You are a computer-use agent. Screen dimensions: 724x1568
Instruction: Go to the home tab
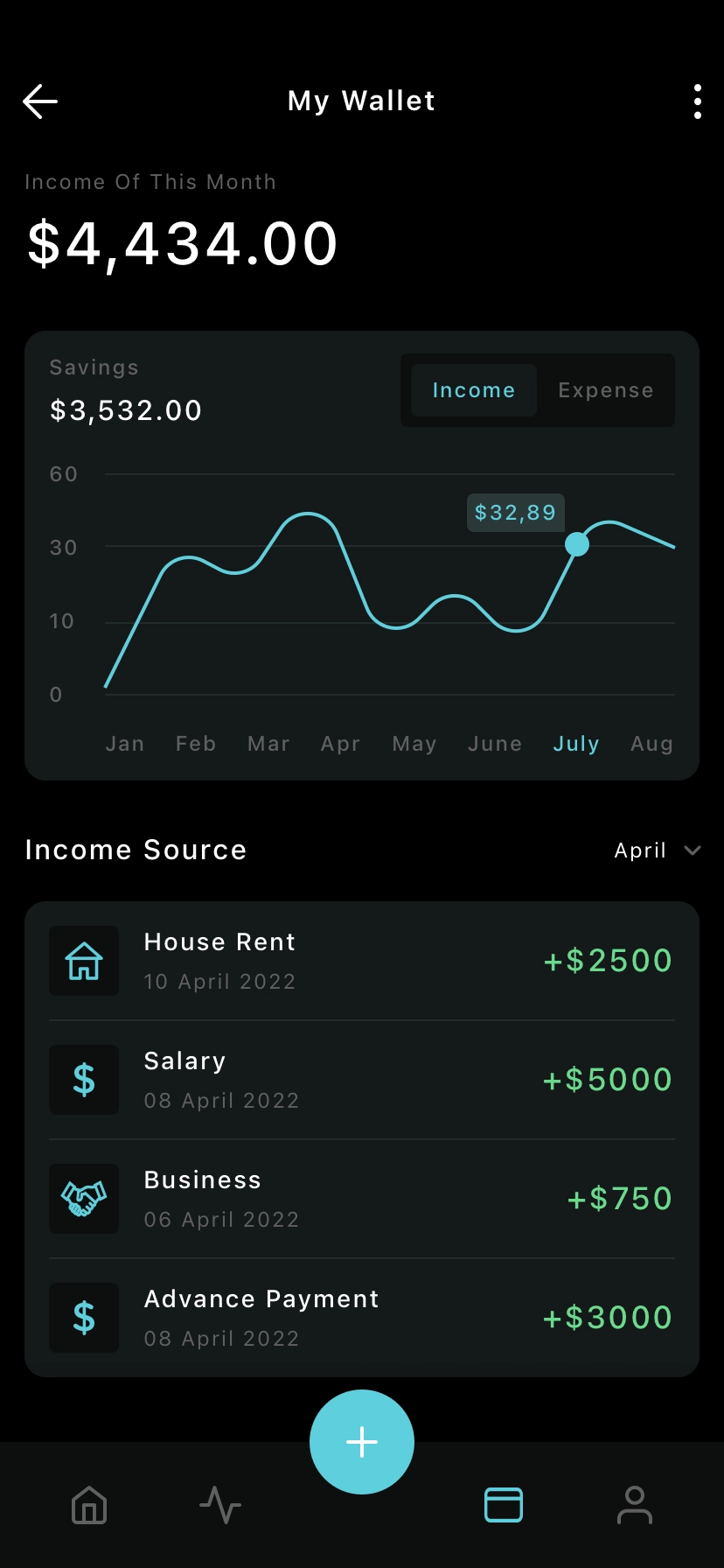(x=89, y=1505)
